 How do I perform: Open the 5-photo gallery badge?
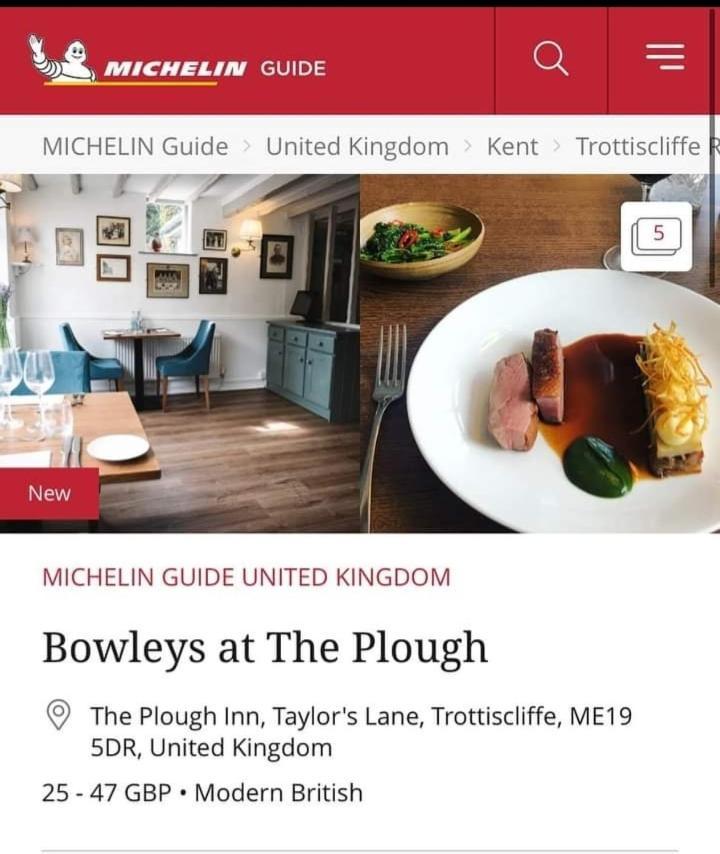[657, 236]
